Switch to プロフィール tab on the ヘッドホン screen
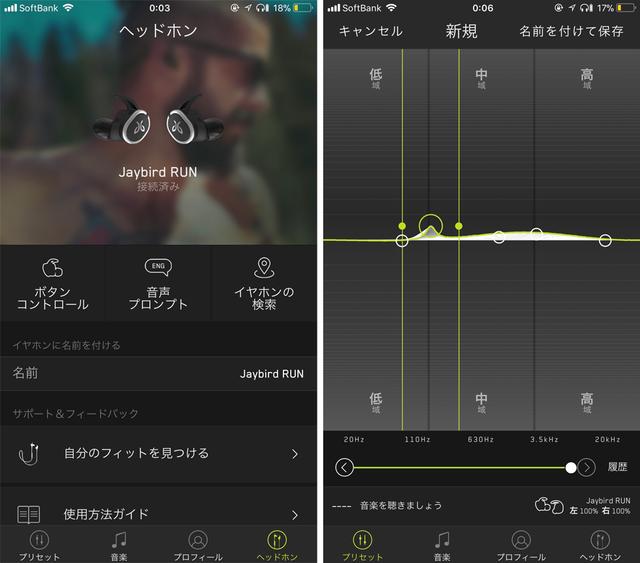 pyautogui.click(x=198, y=545)
